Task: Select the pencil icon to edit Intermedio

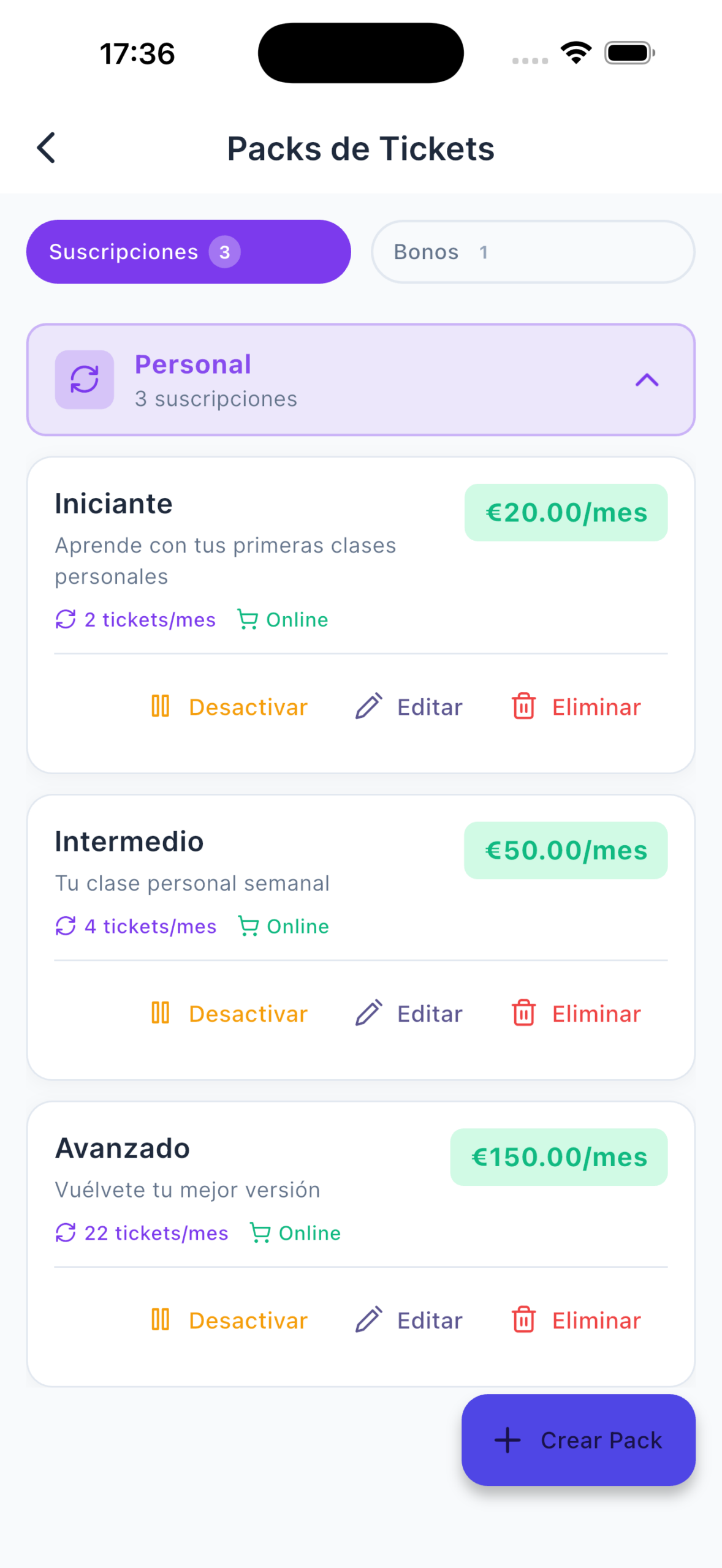Action: coord(368,1012)
